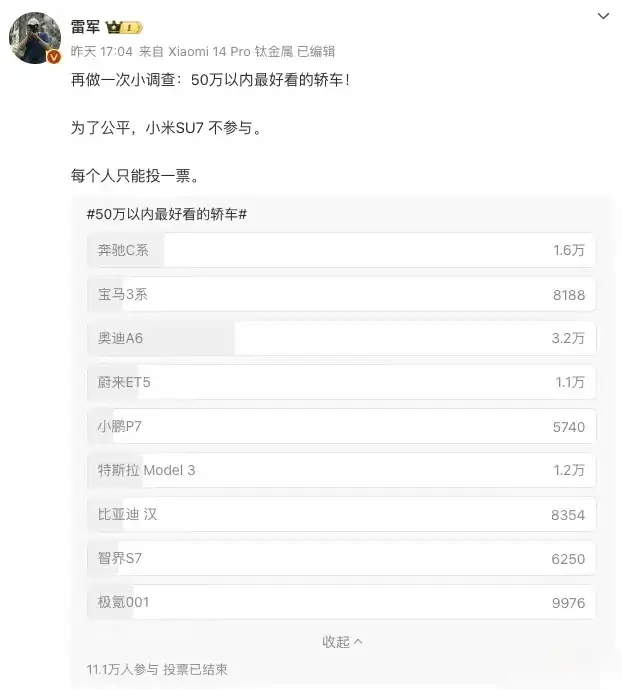Viewport: 622px width, 690px height.
Task: Open the #50万以内最好看的轿车# topic
Action: point(167,214)
